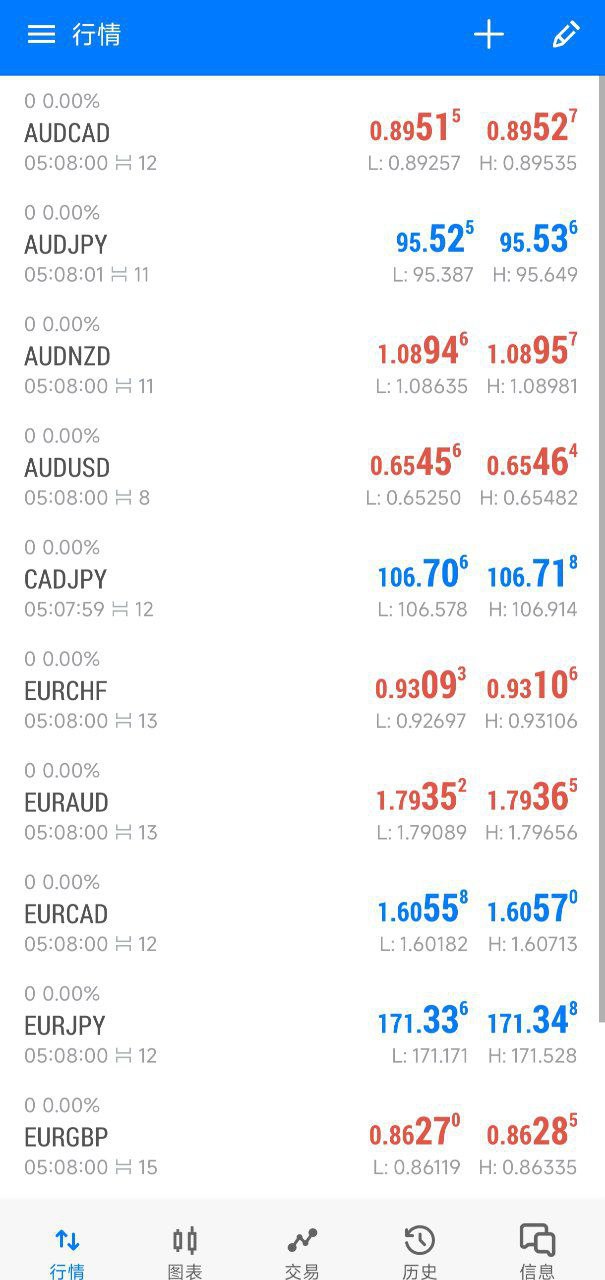Open the 历史 history tab
The width and height of the screenshot is (605, 1280).
click(x=419, y=1251)
